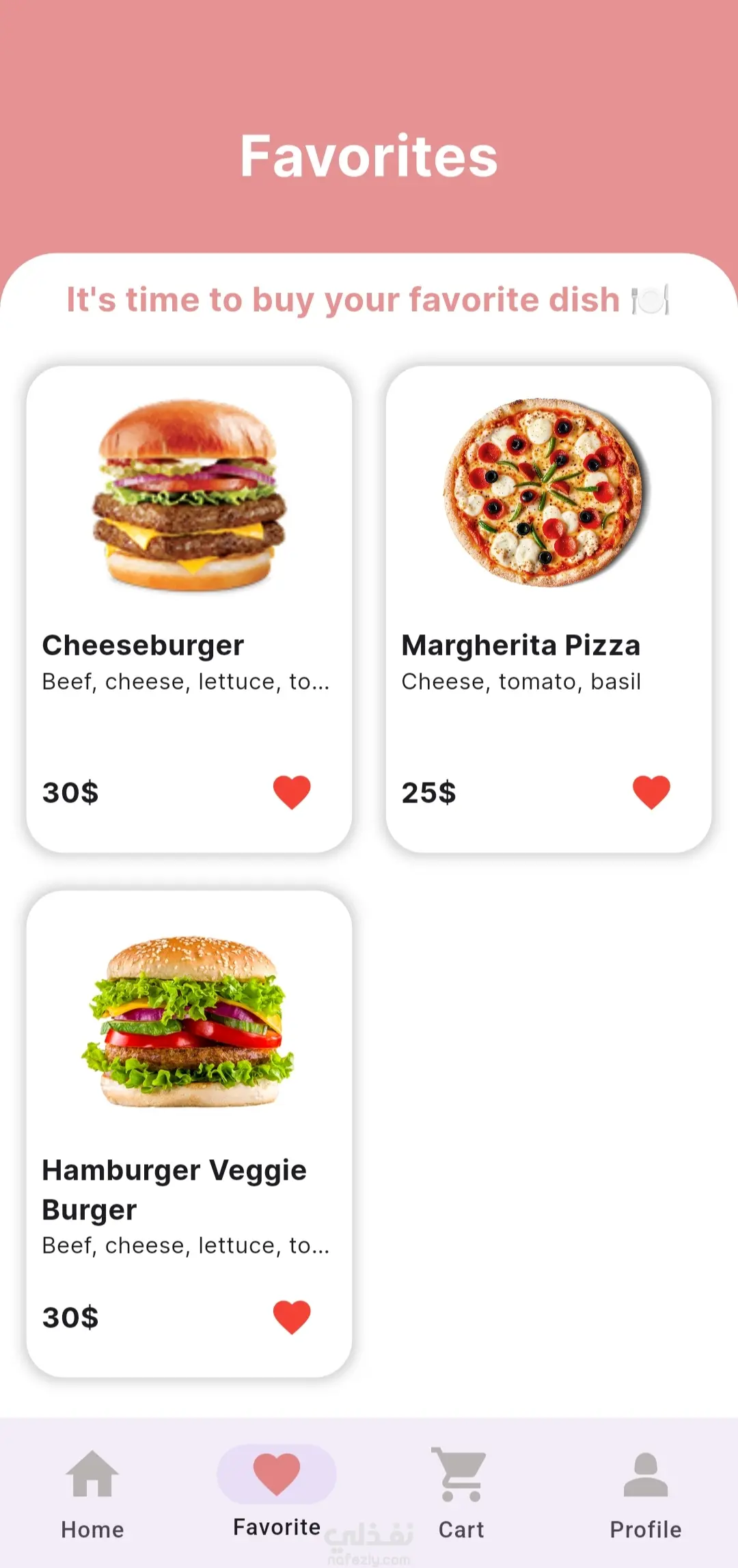Tap the heart on Hamburger Veggie Burger
Viewport: 738px width, 1568px height.
tap(292, 1317)
